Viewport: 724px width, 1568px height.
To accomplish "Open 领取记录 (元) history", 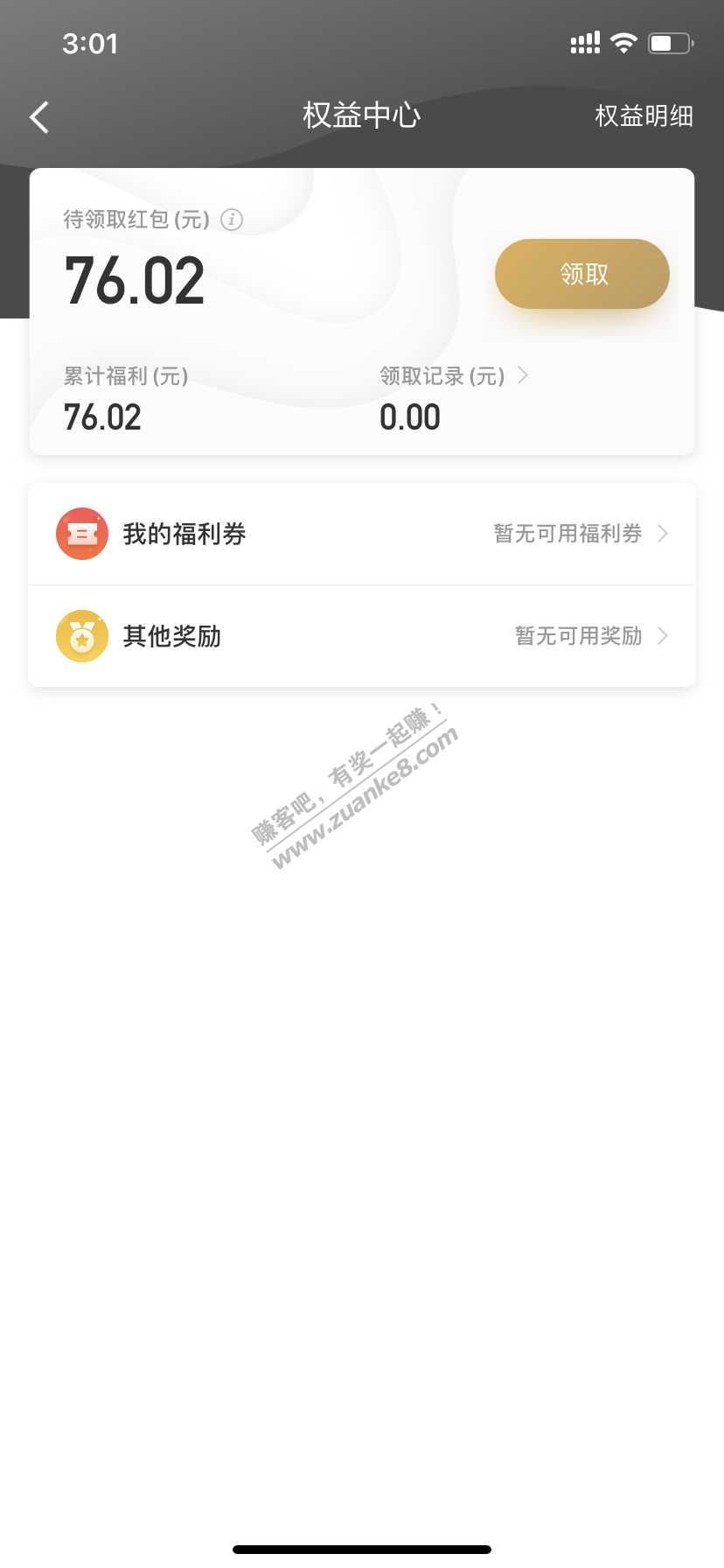I will (x=454, y=376).
